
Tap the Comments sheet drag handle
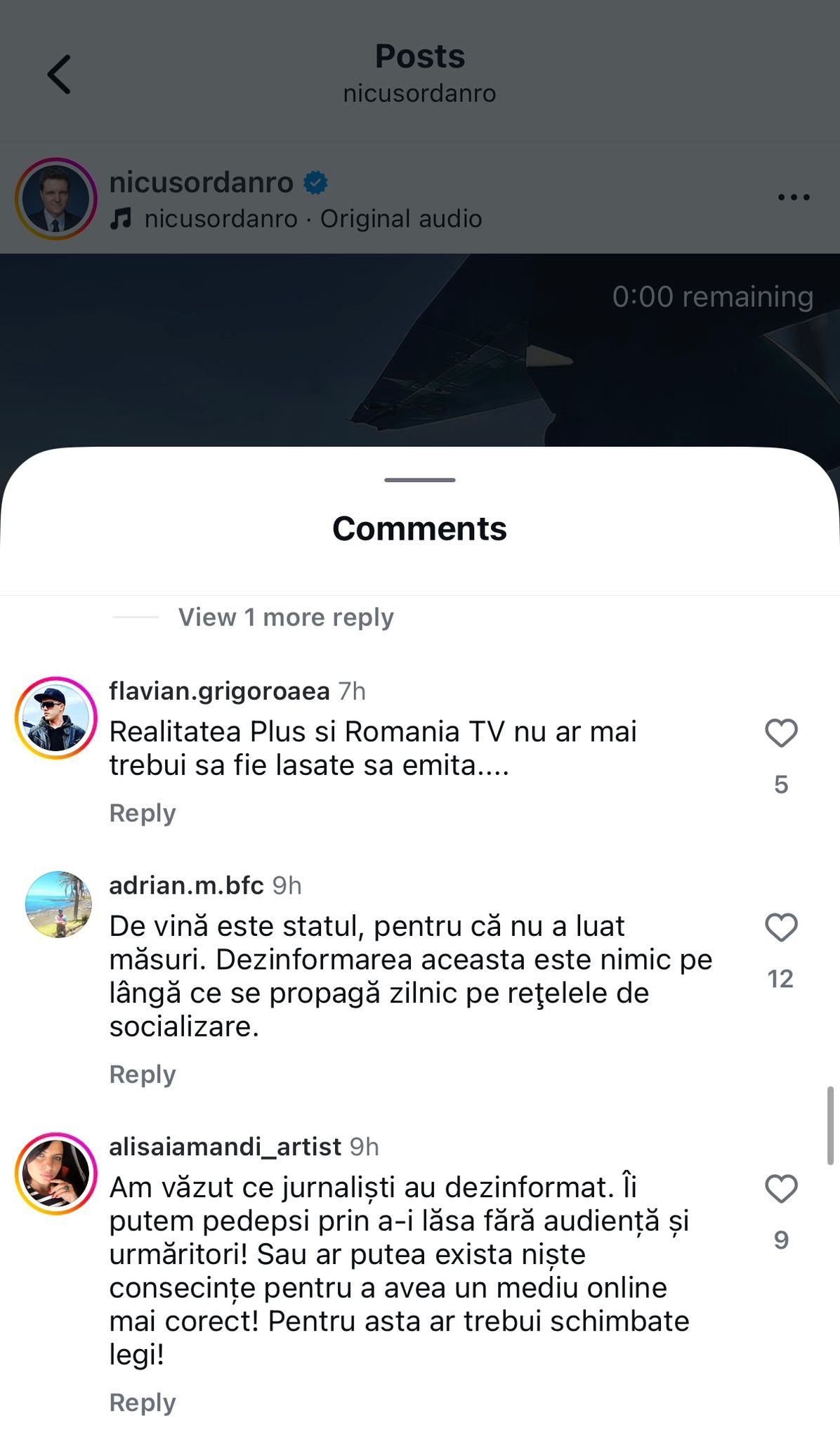420,480
